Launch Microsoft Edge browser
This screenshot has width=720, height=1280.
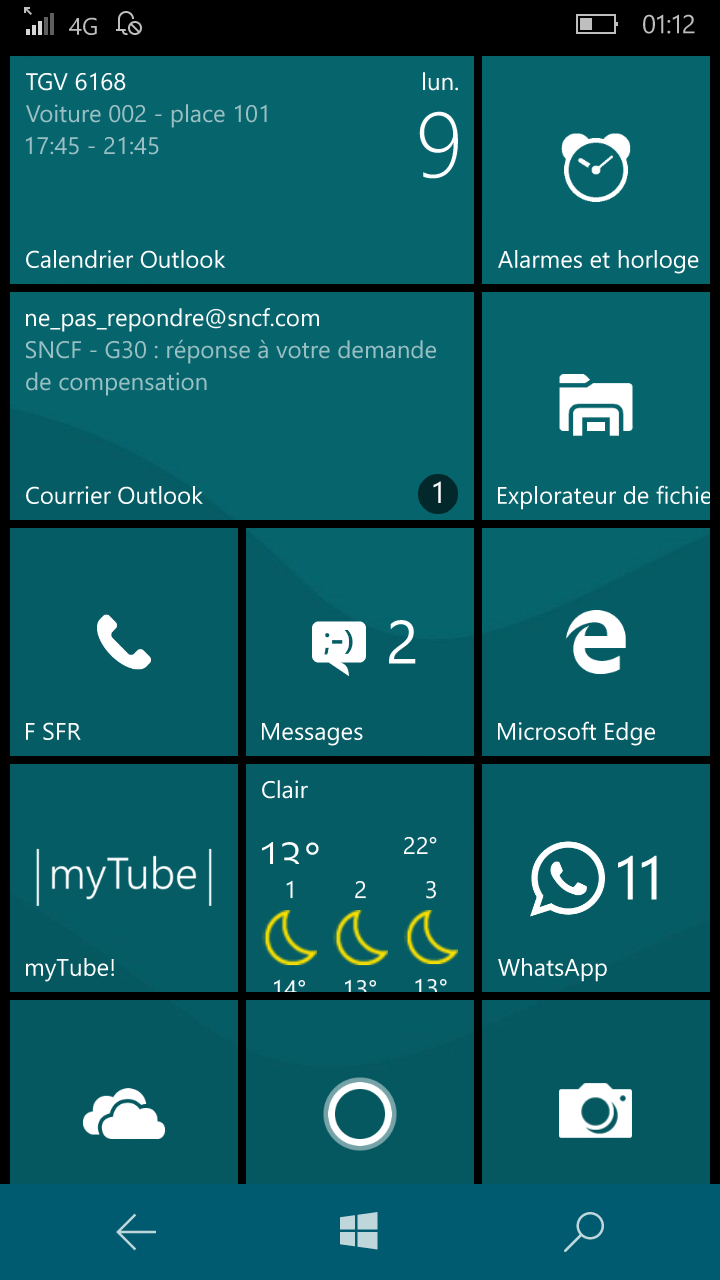pyautogui.click(x=597, y=641)
